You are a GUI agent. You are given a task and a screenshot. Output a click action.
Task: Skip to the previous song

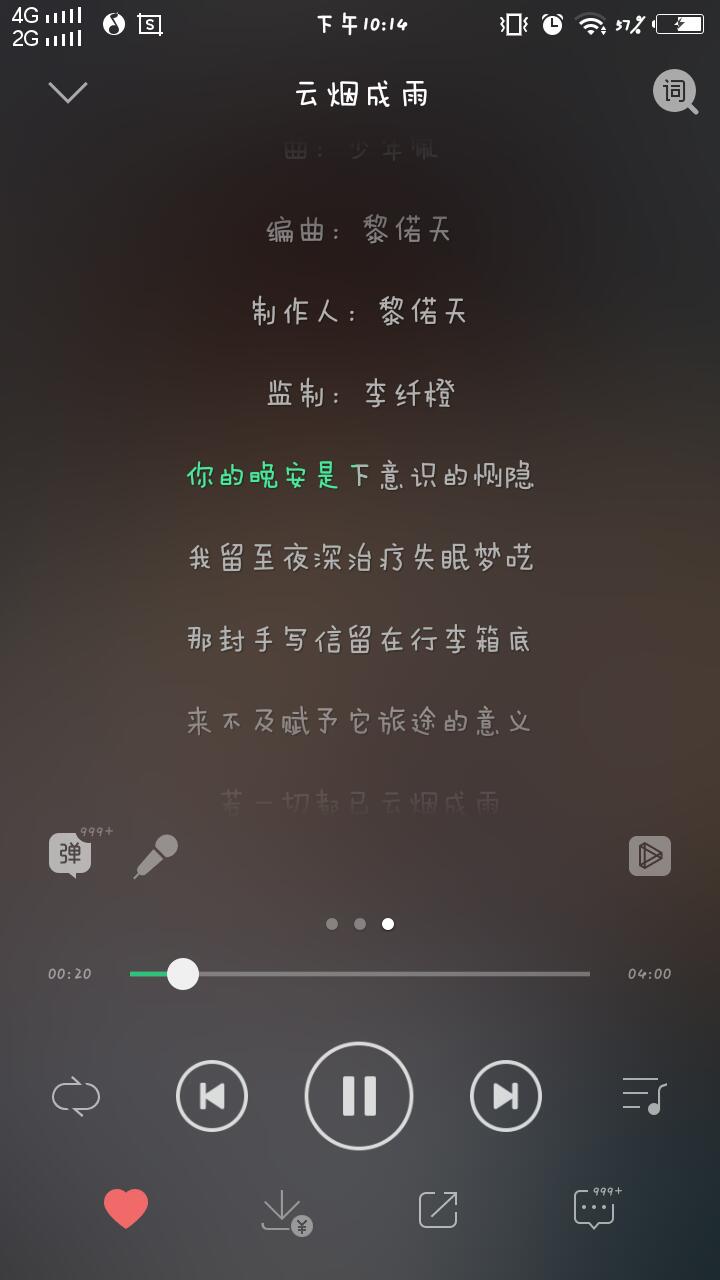click(x=212, y=1097)
